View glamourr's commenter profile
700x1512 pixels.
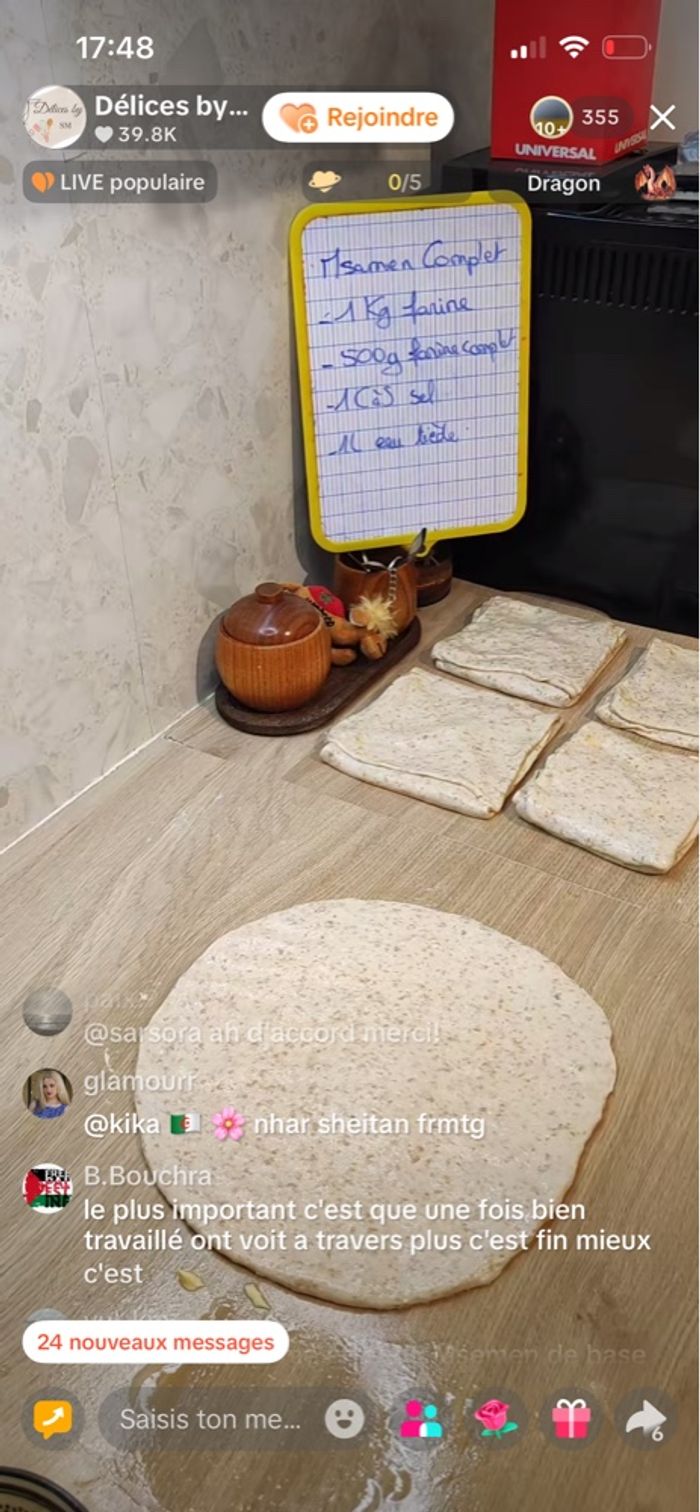pyautogui.click(x=47, y=1092)
